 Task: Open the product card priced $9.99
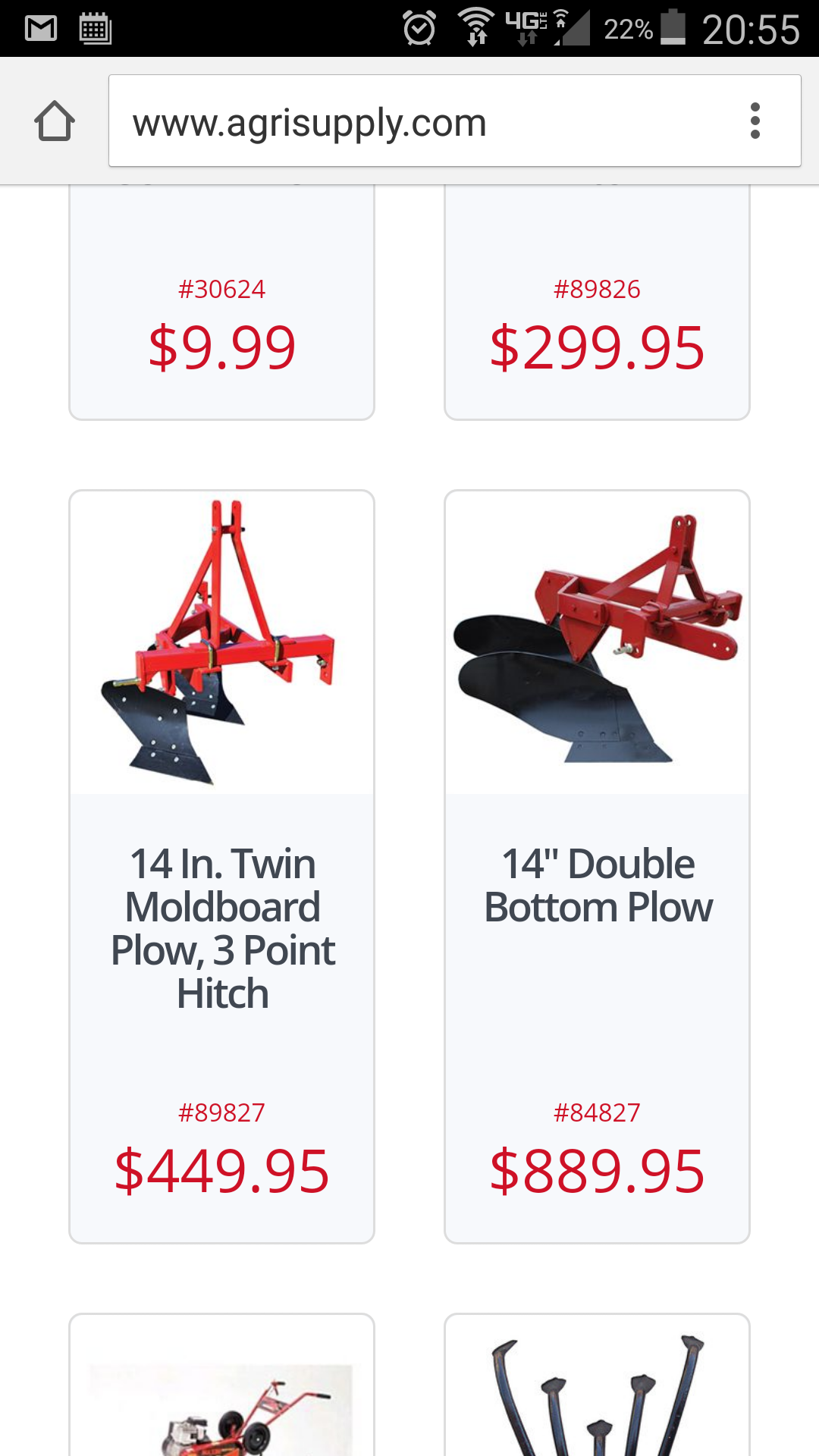coord(221,303)
